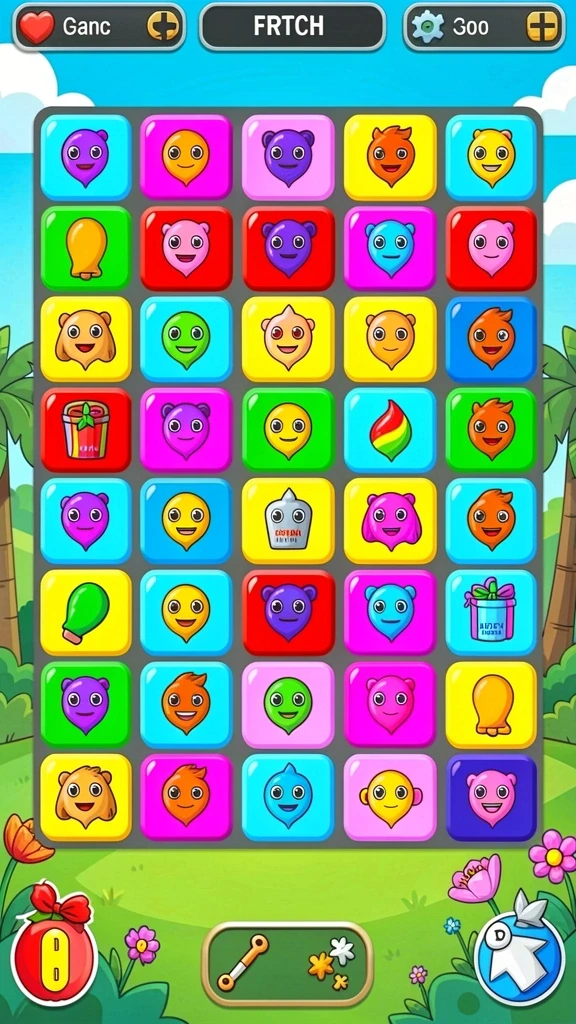Open the blue gift box tile

pos(491,612)
